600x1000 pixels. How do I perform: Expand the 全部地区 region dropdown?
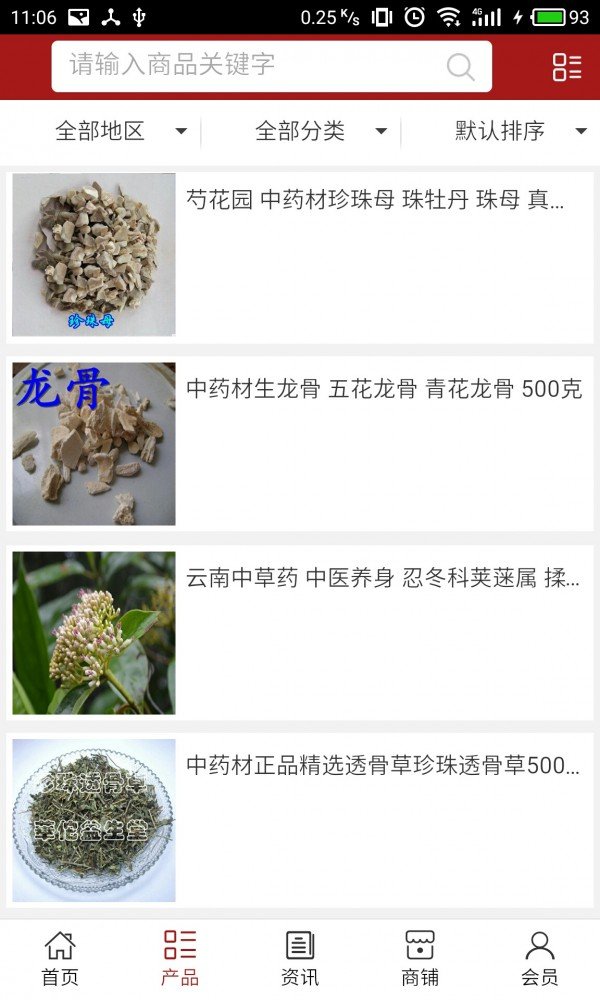pyautogui.click(x=120, y=131)
